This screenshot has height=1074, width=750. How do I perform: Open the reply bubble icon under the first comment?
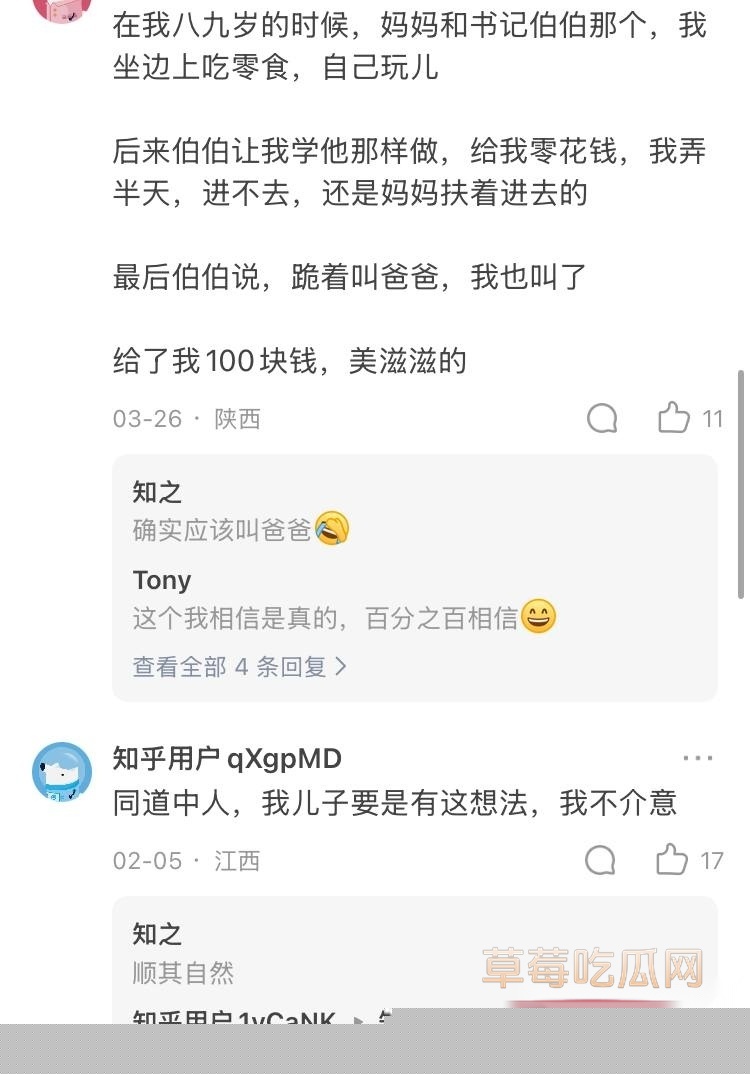click(602, 419)
